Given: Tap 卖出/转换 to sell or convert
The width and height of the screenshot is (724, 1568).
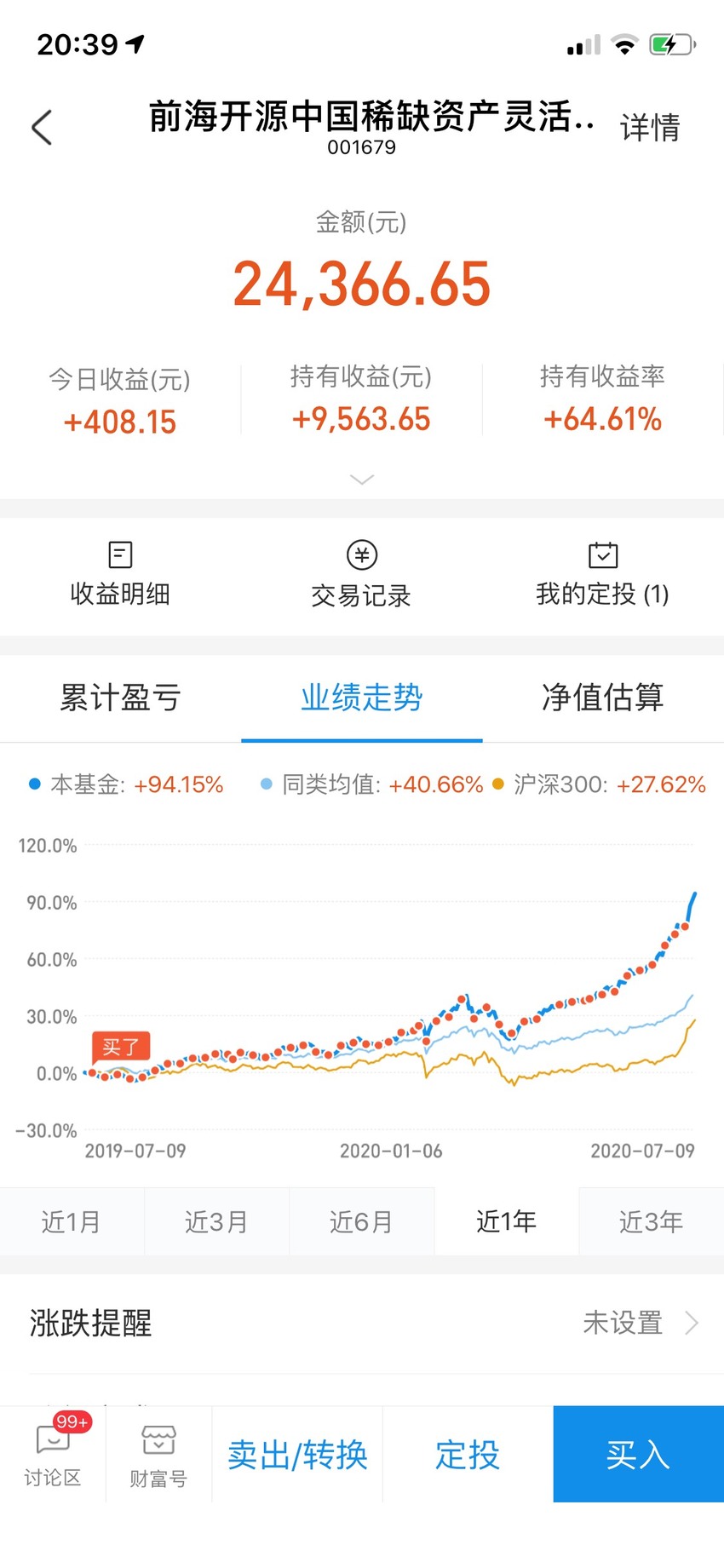Looking at the screenshot, I should (297, 1454).
